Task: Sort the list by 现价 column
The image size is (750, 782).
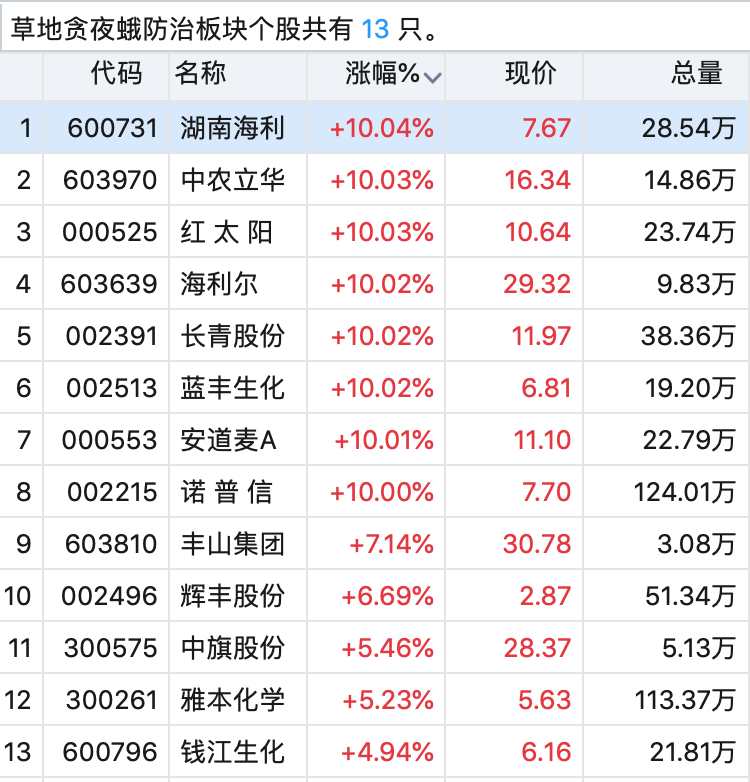Action: [530, 74]
